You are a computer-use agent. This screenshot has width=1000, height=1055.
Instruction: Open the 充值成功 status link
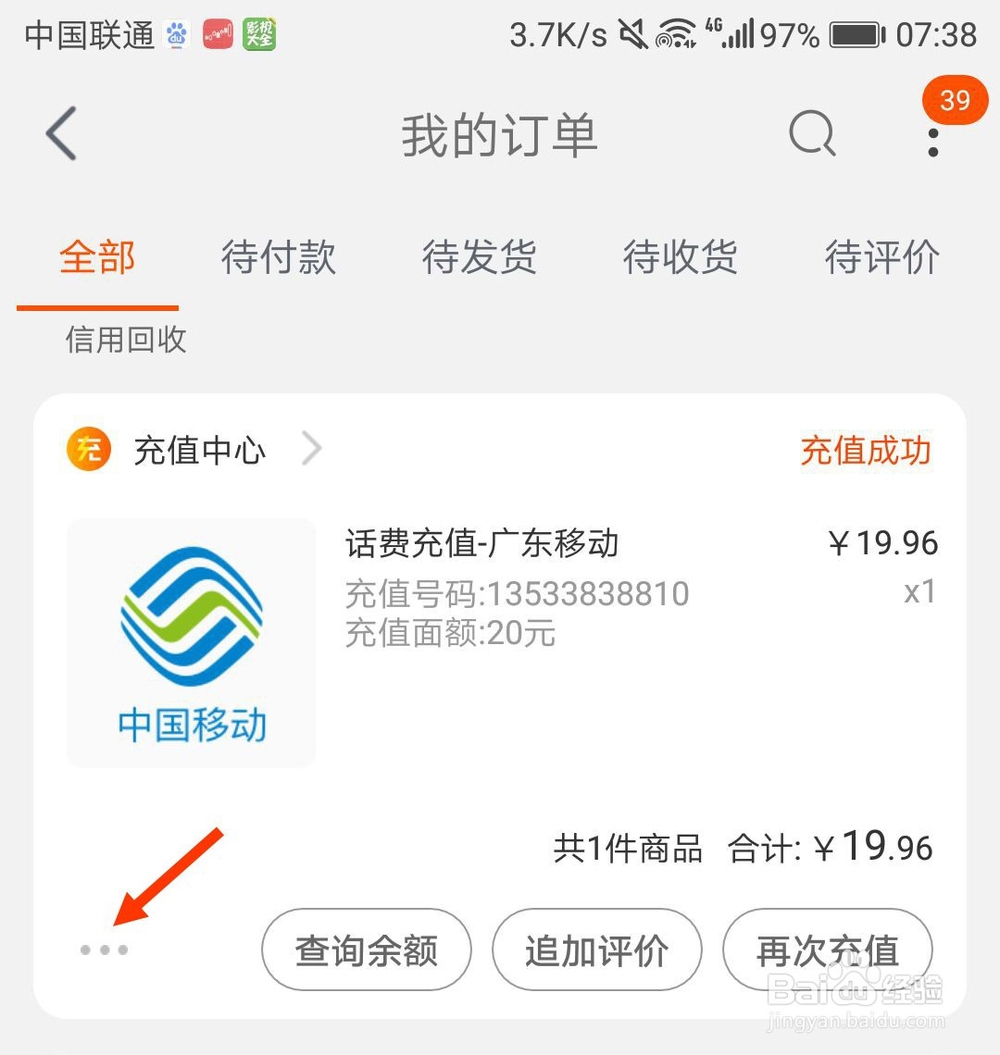pos(866,451)
